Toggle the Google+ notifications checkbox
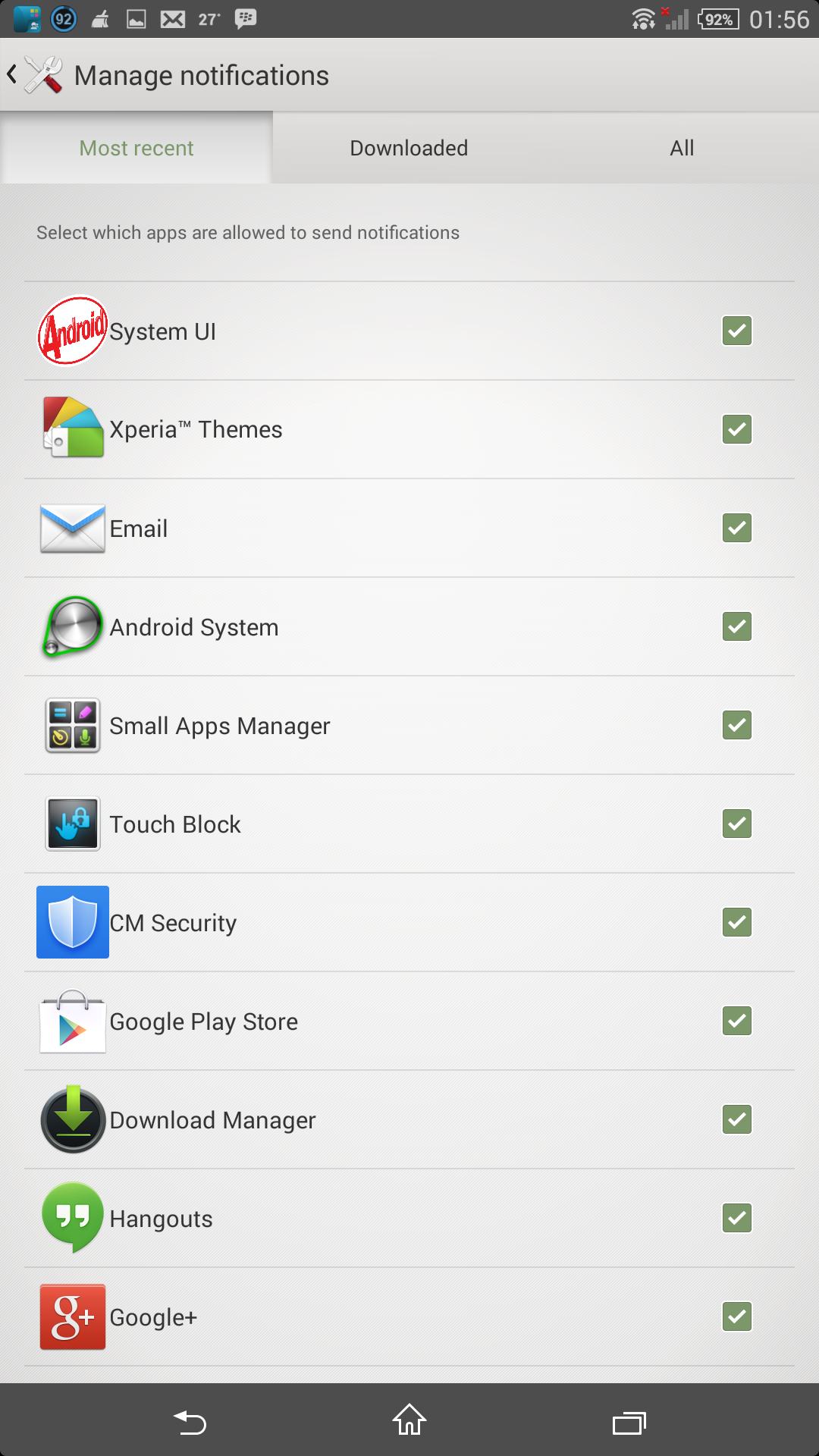The image size is (819, 1456). [x=736, y=1317]
